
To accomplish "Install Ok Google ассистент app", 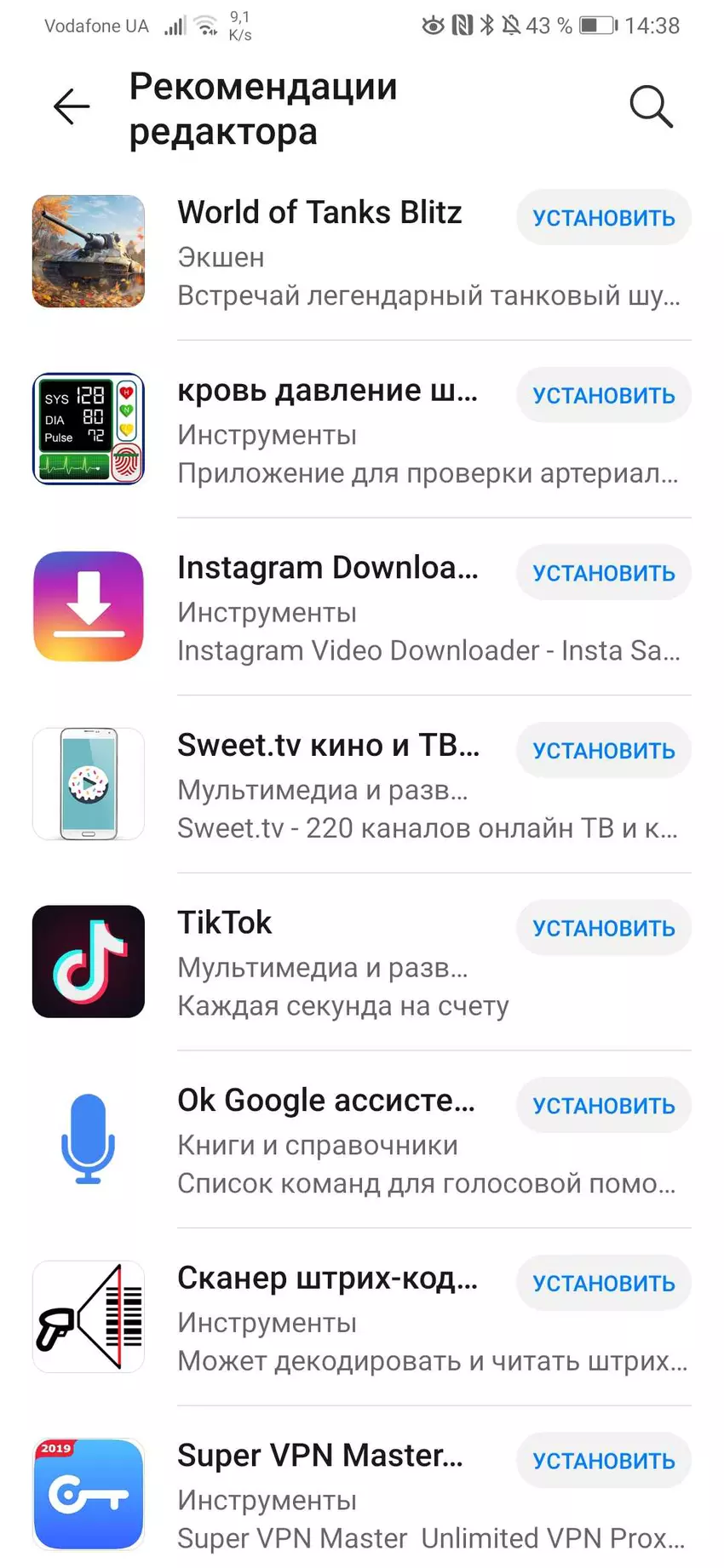I will pos(603,1106).
